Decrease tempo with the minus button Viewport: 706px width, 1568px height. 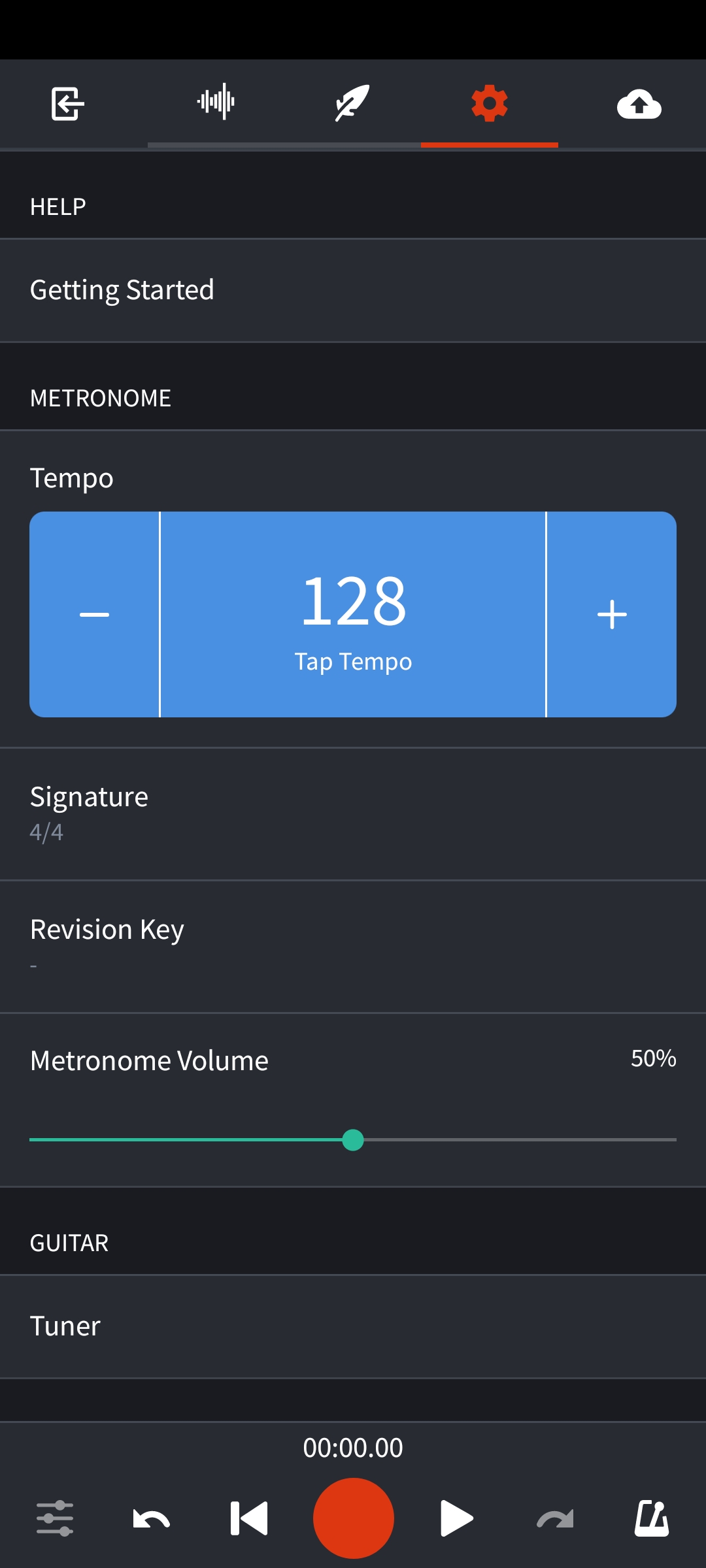pyautogui.click(x=94, y=614)
